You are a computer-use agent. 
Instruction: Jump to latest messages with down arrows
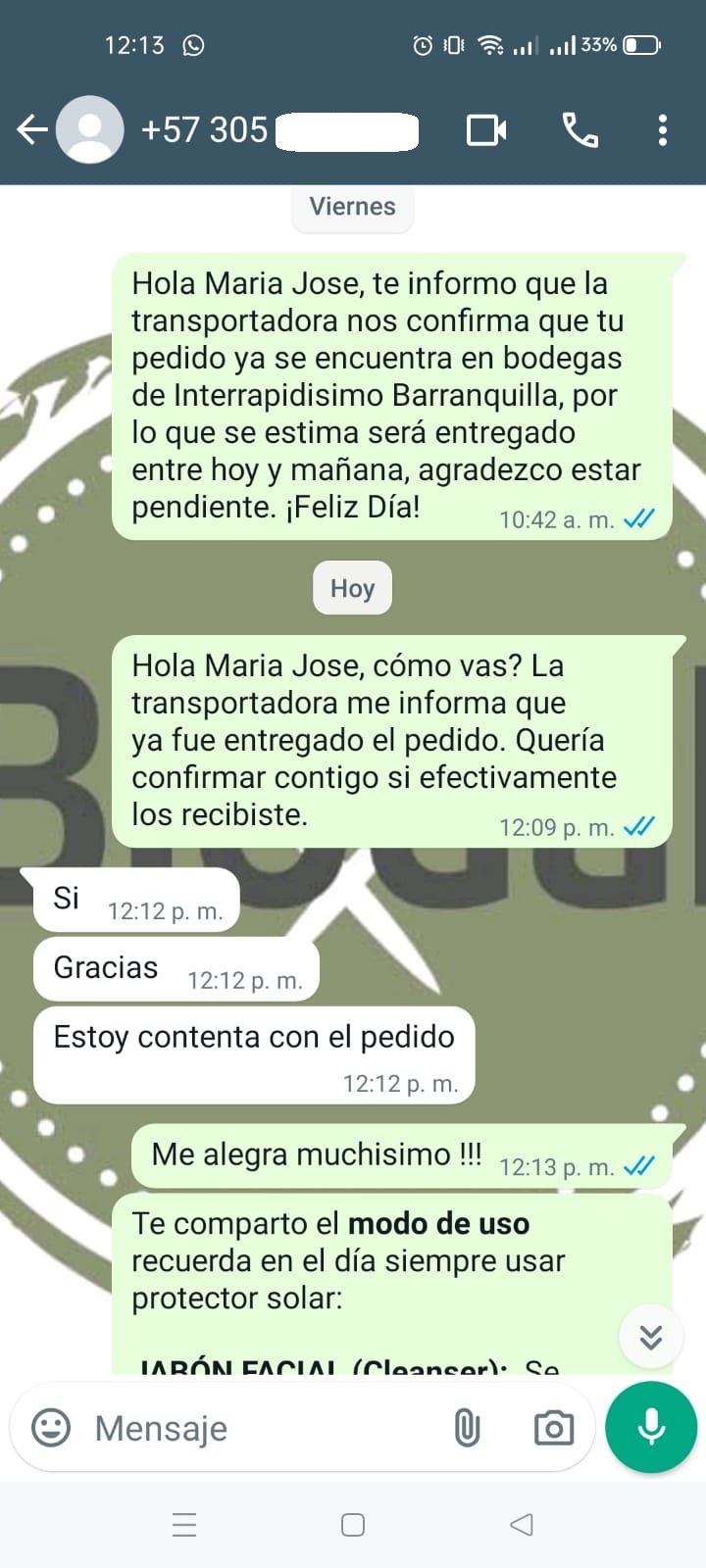pyautogui.click(x=651, y=1337)
